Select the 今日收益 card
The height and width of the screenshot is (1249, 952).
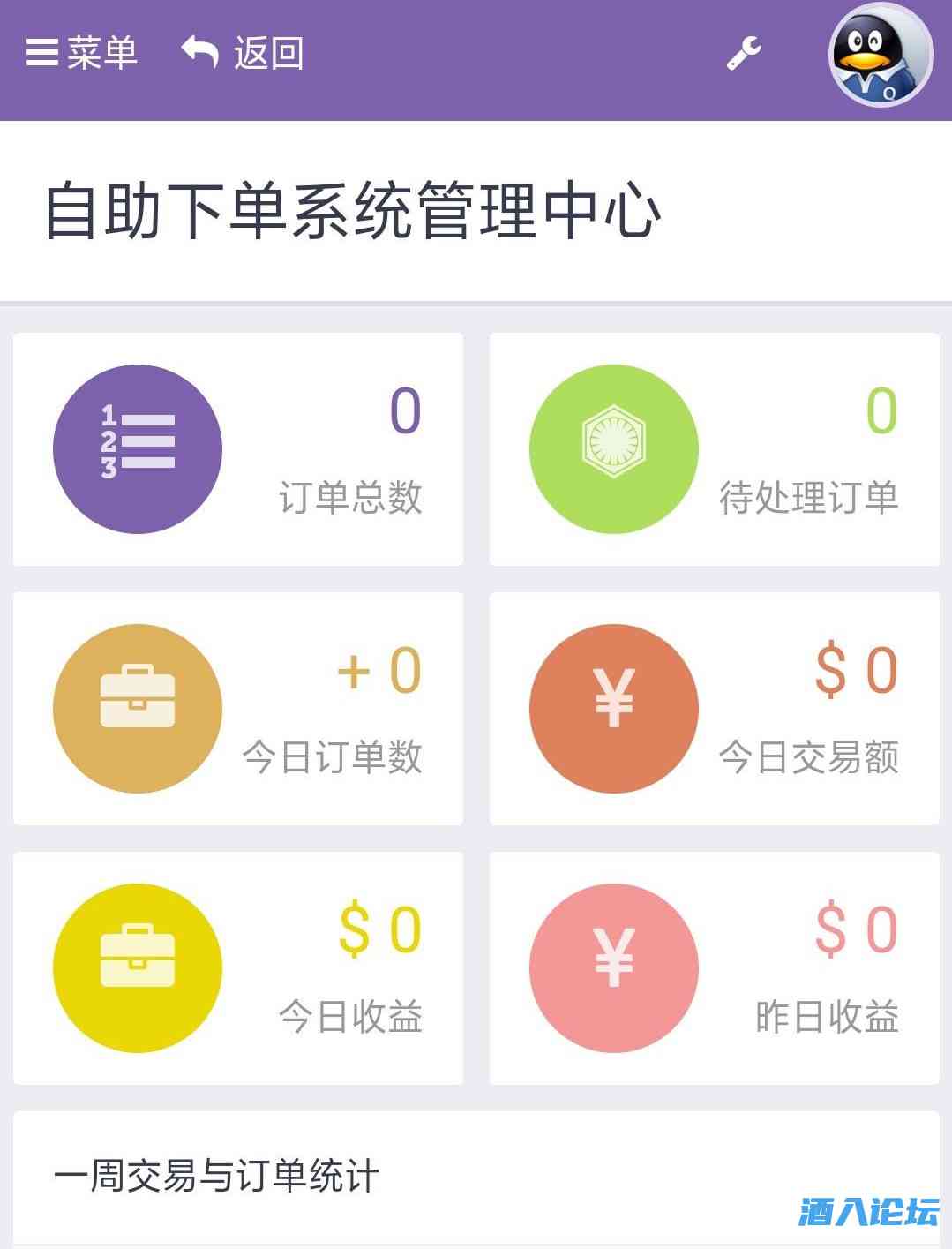click(238, 968)
